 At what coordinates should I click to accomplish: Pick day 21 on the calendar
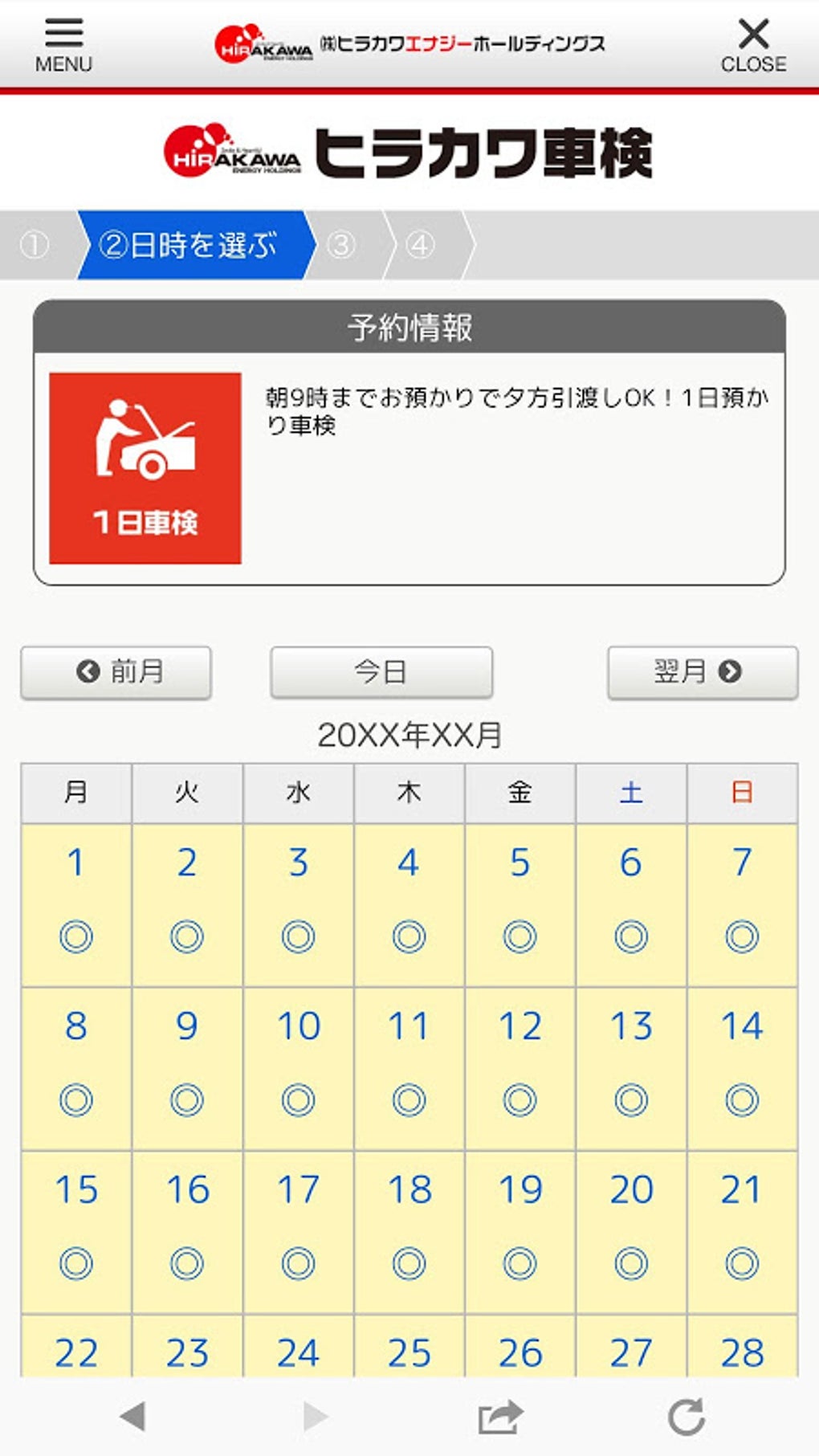click(742, 1231)
